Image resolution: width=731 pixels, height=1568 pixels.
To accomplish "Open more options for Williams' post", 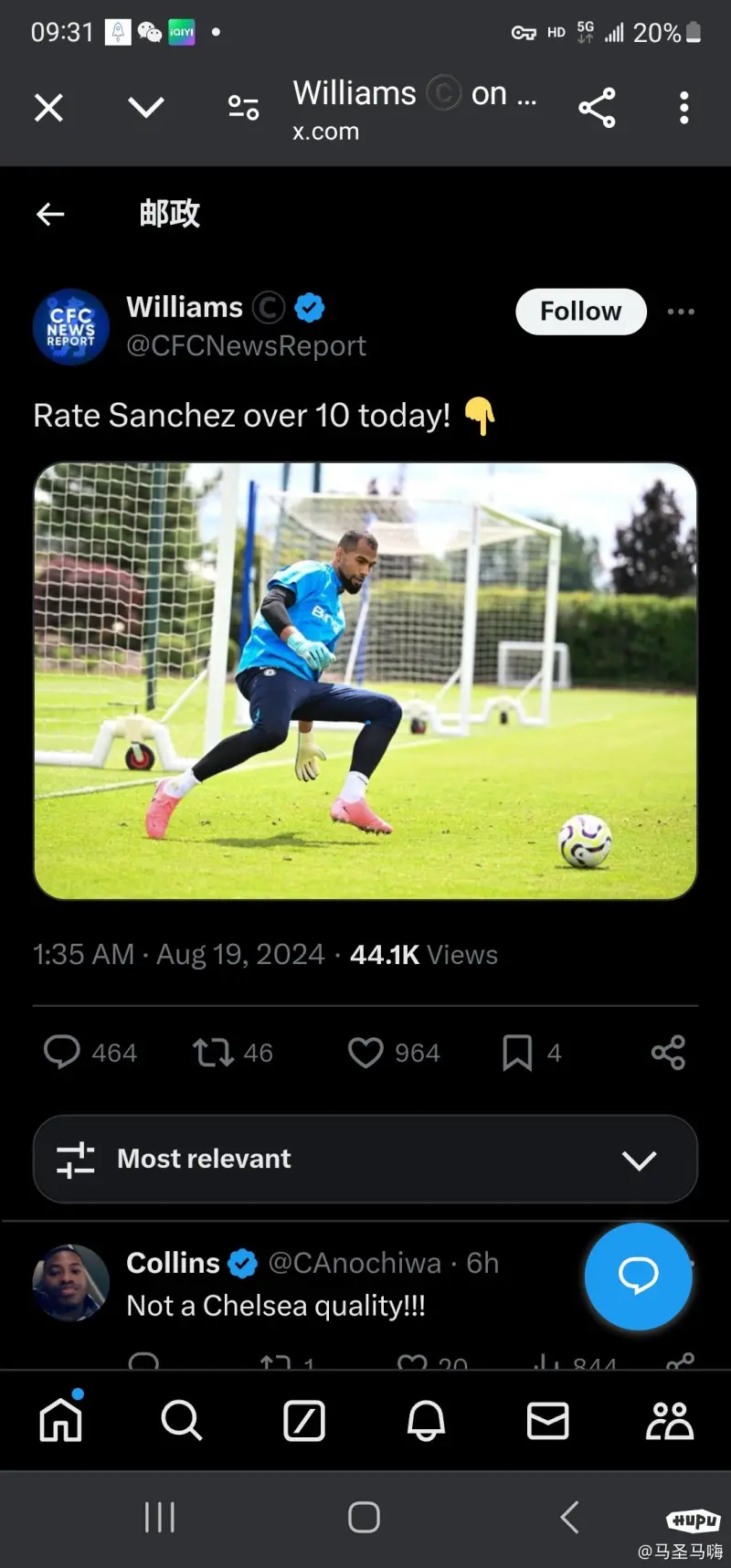I will click(681, 312).
